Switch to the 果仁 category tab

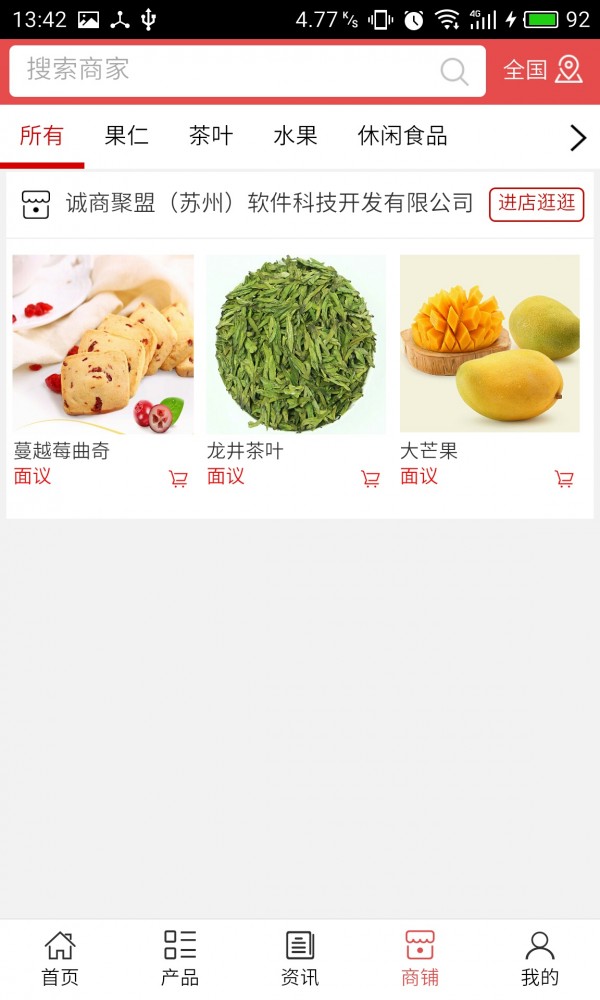[127, 136]
